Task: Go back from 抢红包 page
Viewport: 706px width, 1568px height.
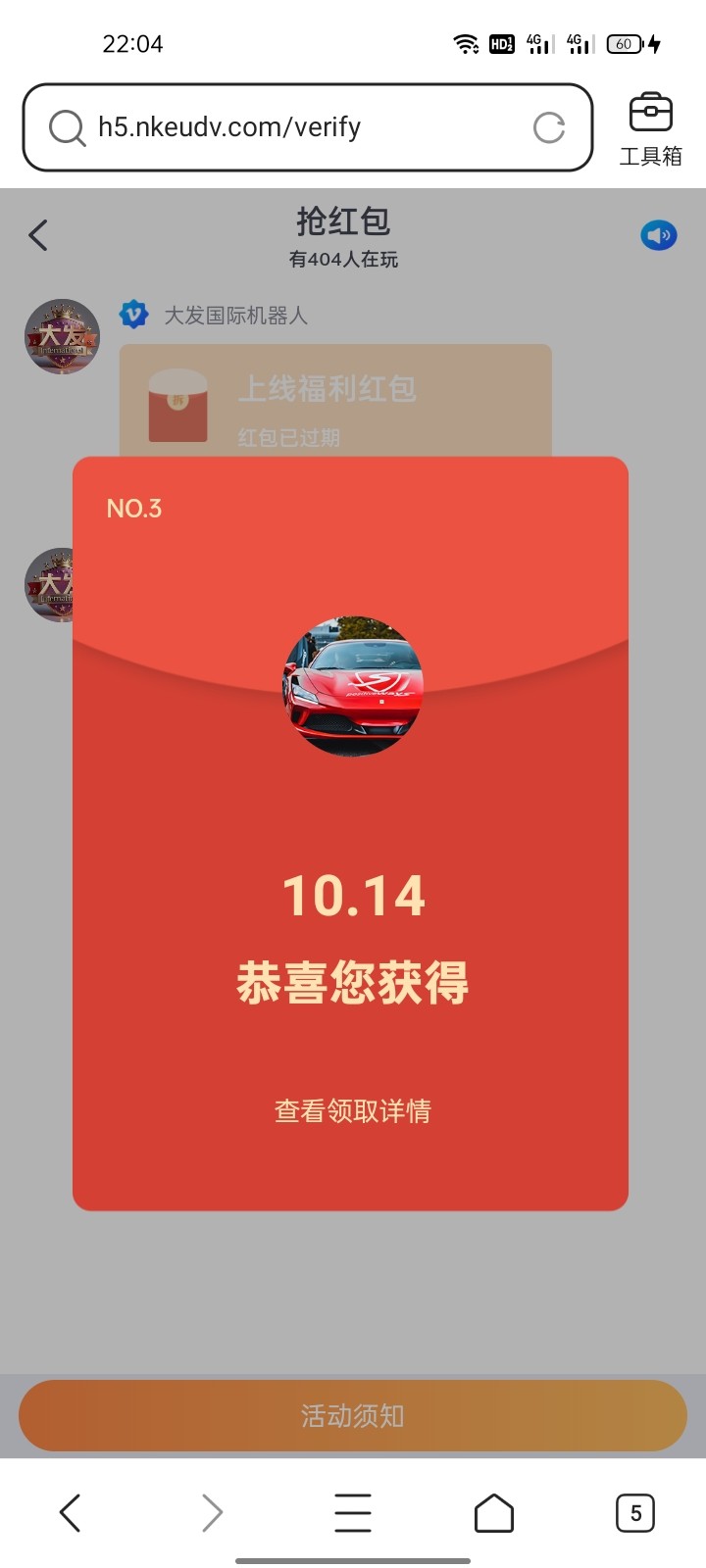Action: point(39,235)
